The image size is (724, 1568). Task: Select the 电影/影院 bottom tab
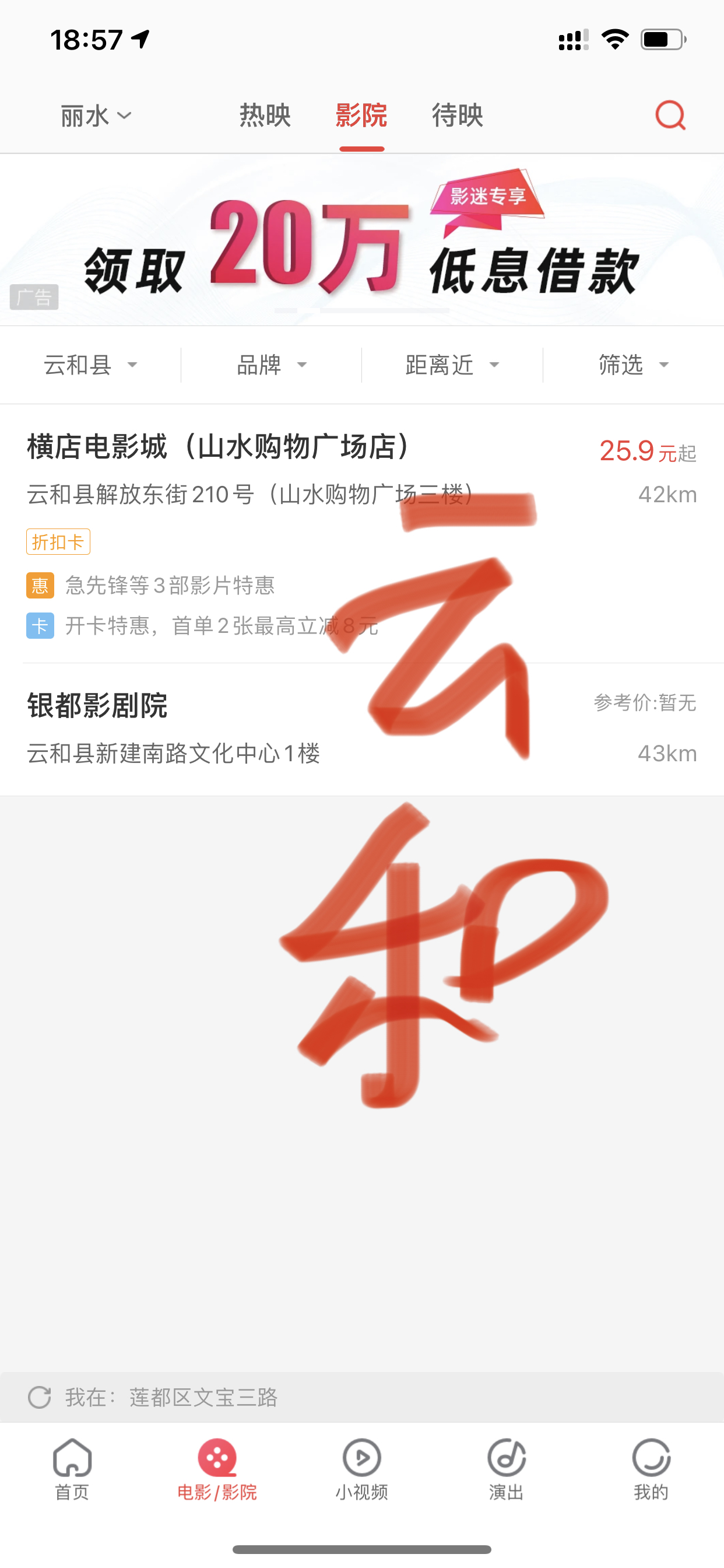217,1469
